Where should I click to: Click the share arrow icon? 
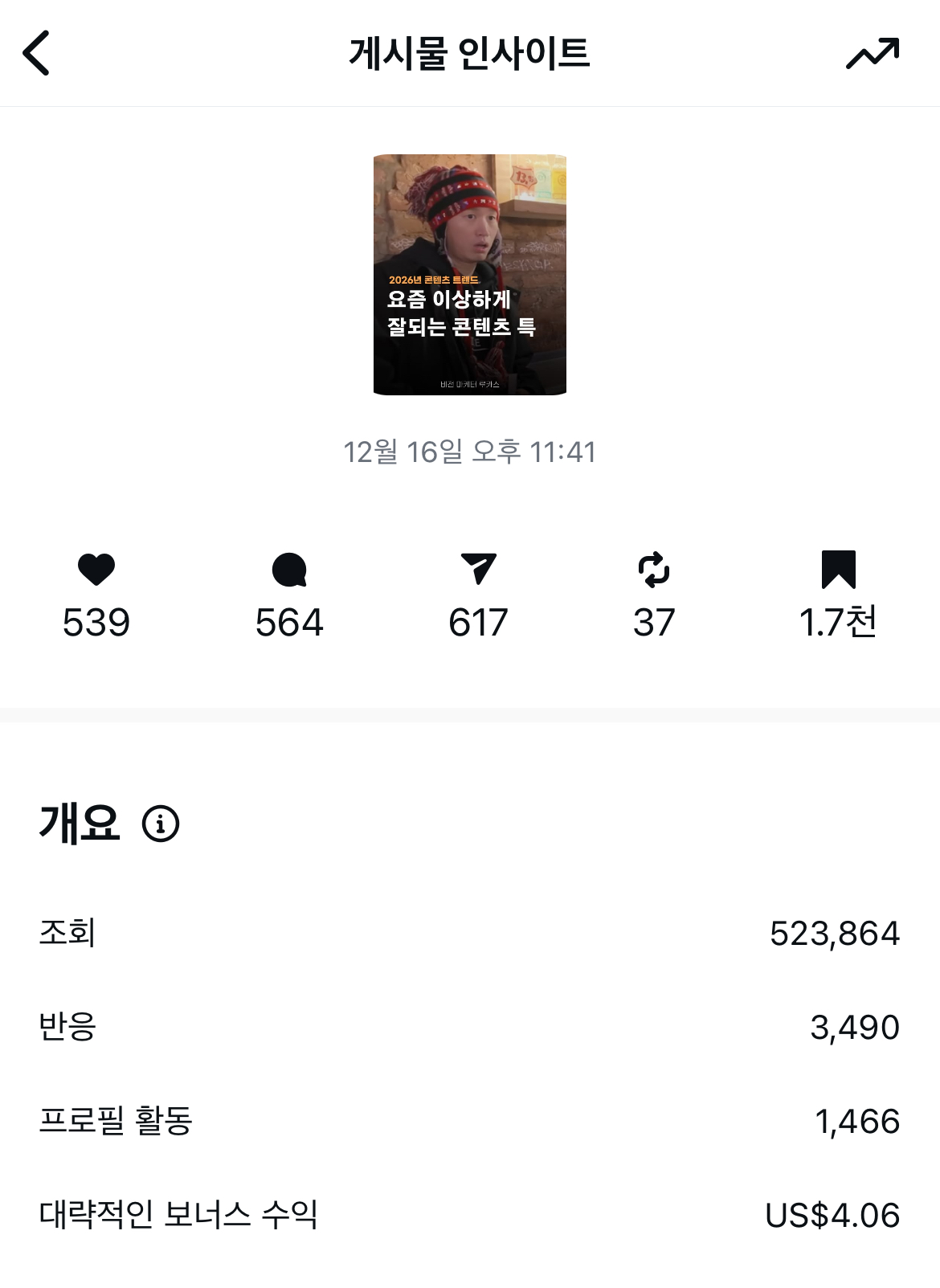(x=477, y=572)
